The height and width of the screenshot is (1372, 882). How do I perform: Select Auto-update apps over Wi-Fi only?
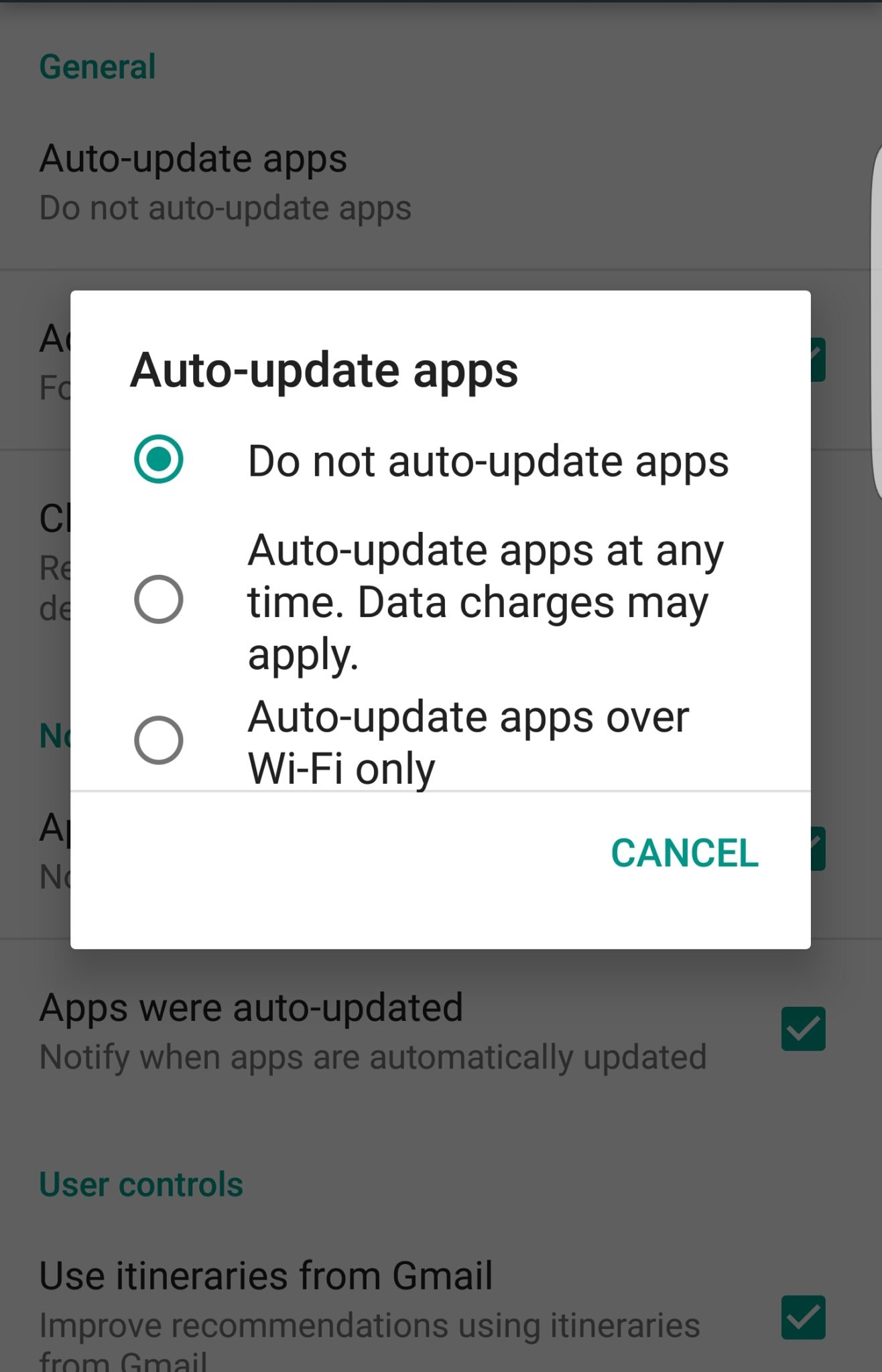(x=158, y=740)
